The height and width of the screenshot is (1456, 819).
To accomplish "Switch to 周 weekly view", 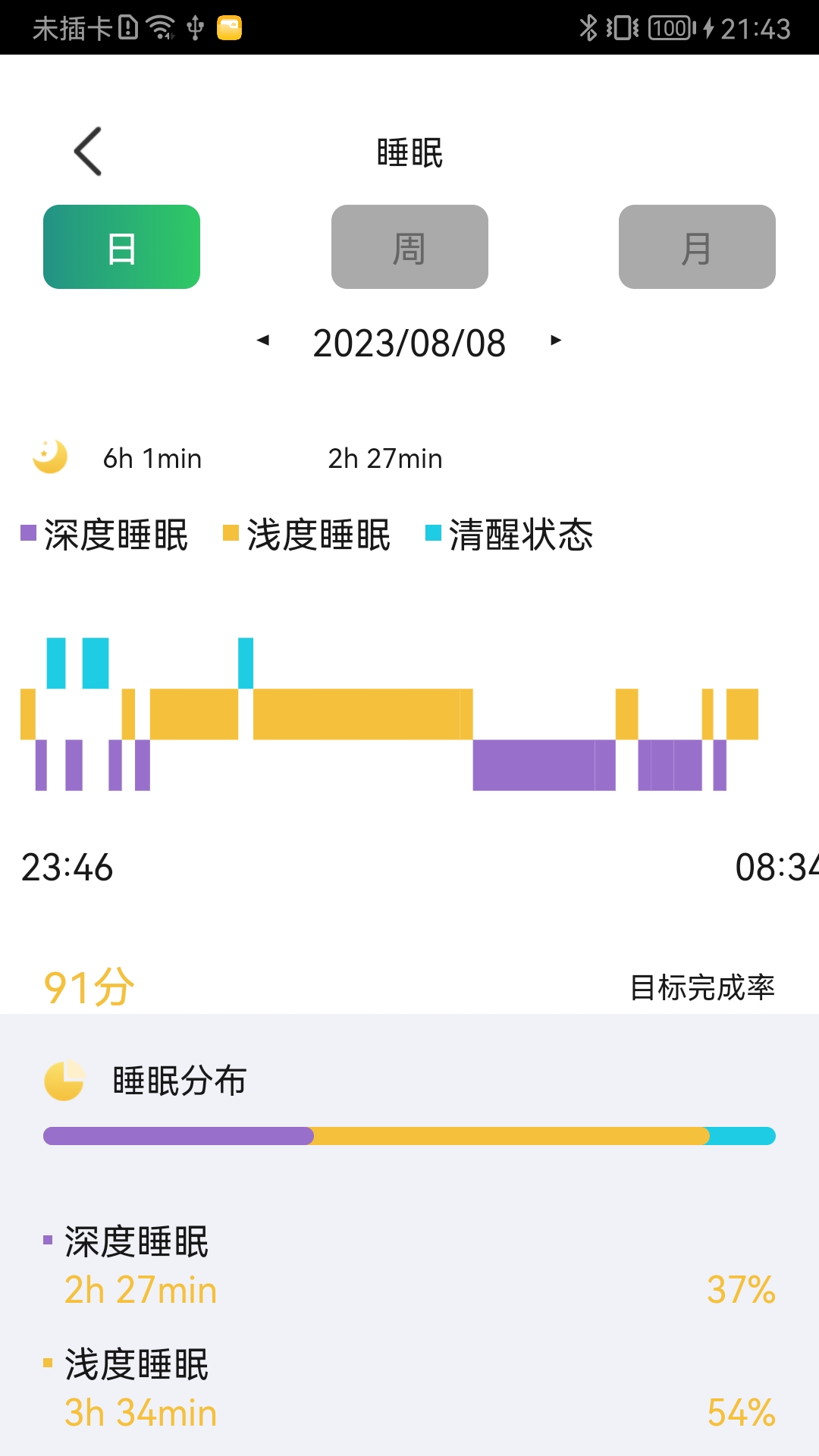I will click(x=409, y=247).
